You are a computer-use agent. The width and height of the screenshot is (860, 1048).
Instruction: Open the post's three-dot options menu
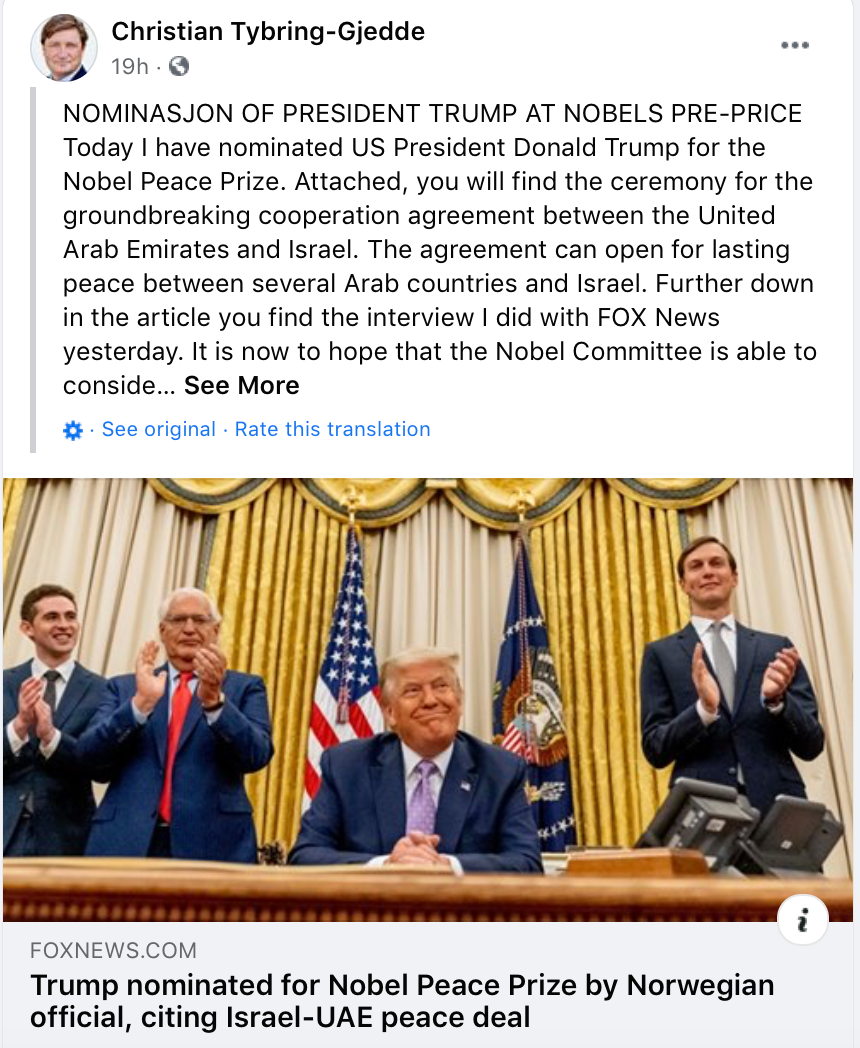pos(794,46)
